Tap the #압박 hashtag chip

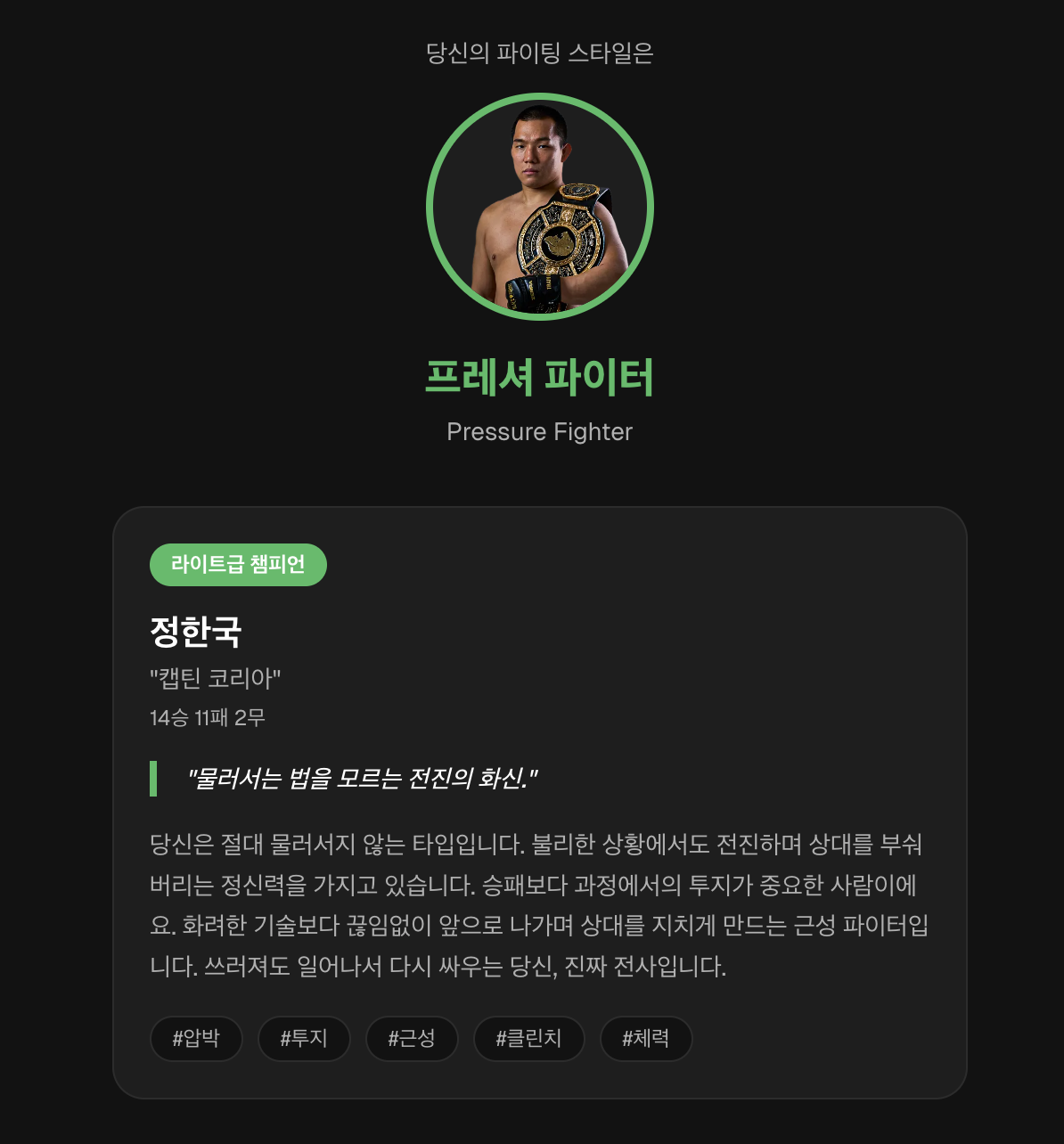[x=196, y=1038]
